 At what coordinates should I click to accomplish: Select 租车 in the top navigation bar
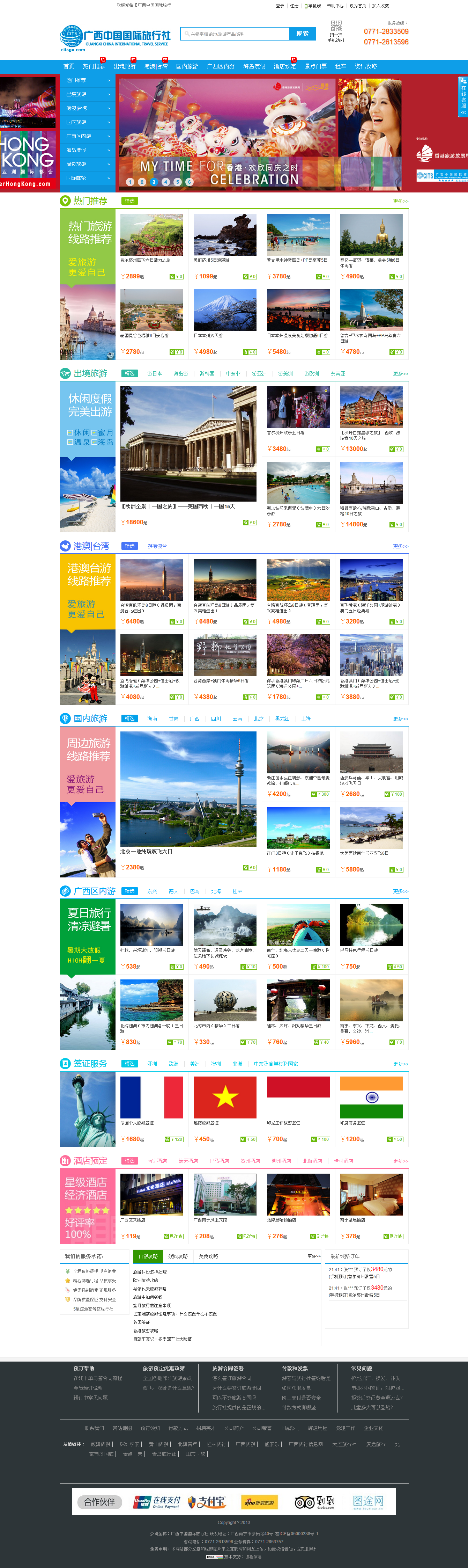(340, 66)
